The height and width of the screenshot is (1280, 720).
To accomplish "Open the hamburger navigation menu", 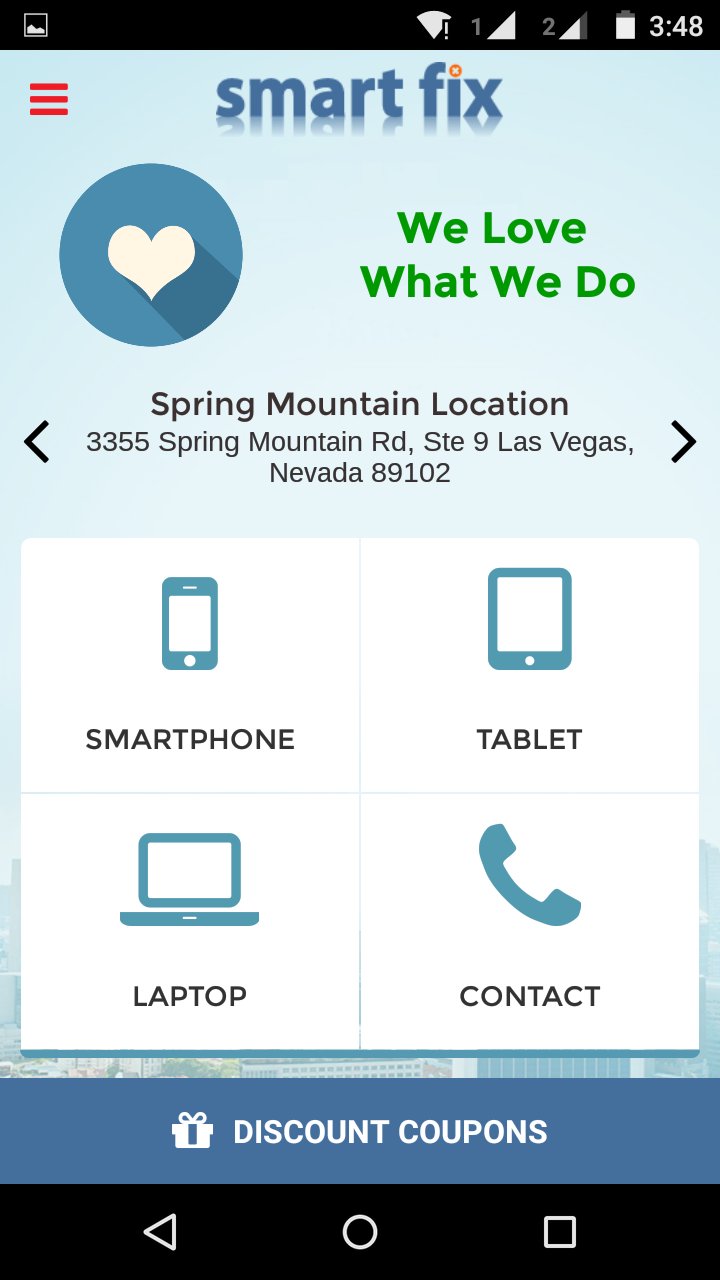I will (48, 99).
